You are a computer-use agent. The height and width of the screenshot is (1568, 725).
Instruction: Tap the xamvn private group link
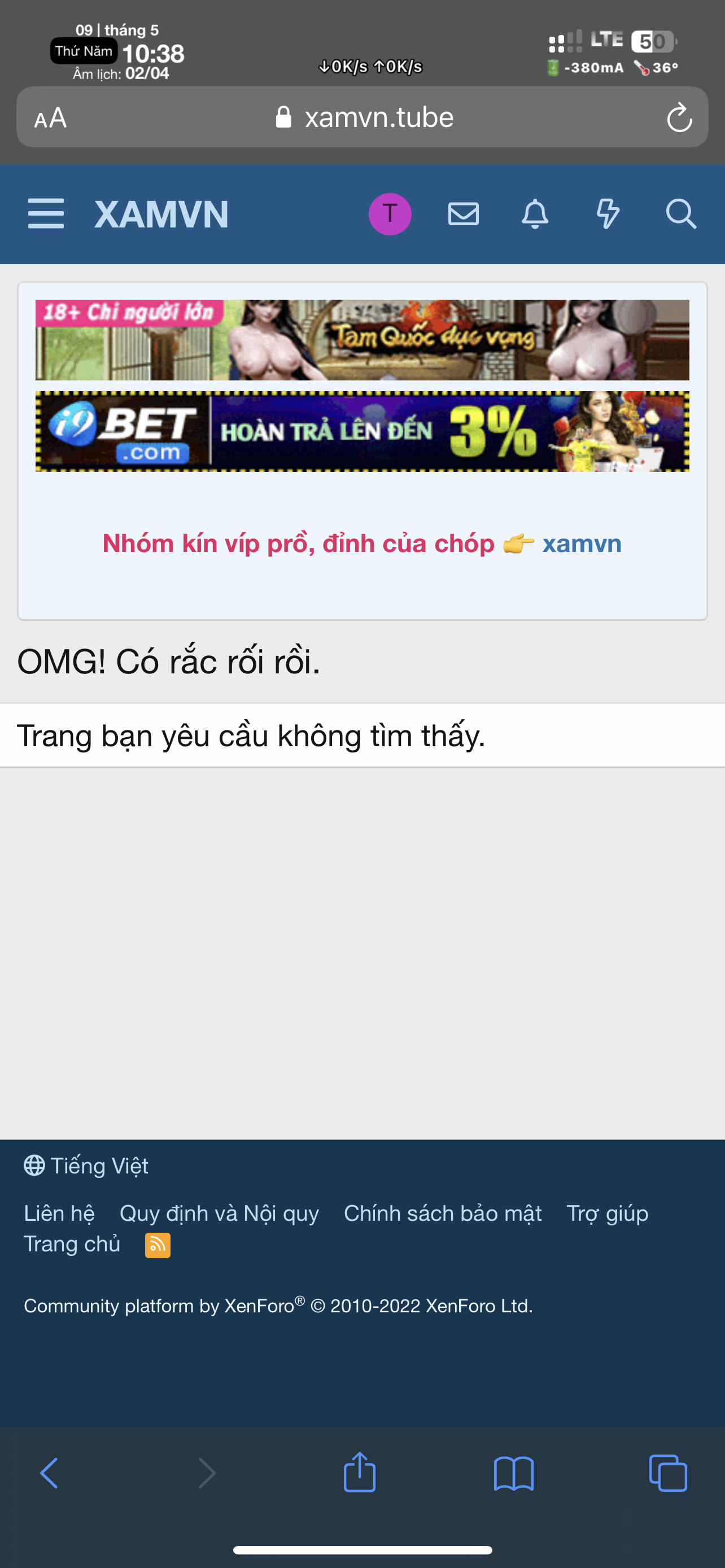pos(582,544)
